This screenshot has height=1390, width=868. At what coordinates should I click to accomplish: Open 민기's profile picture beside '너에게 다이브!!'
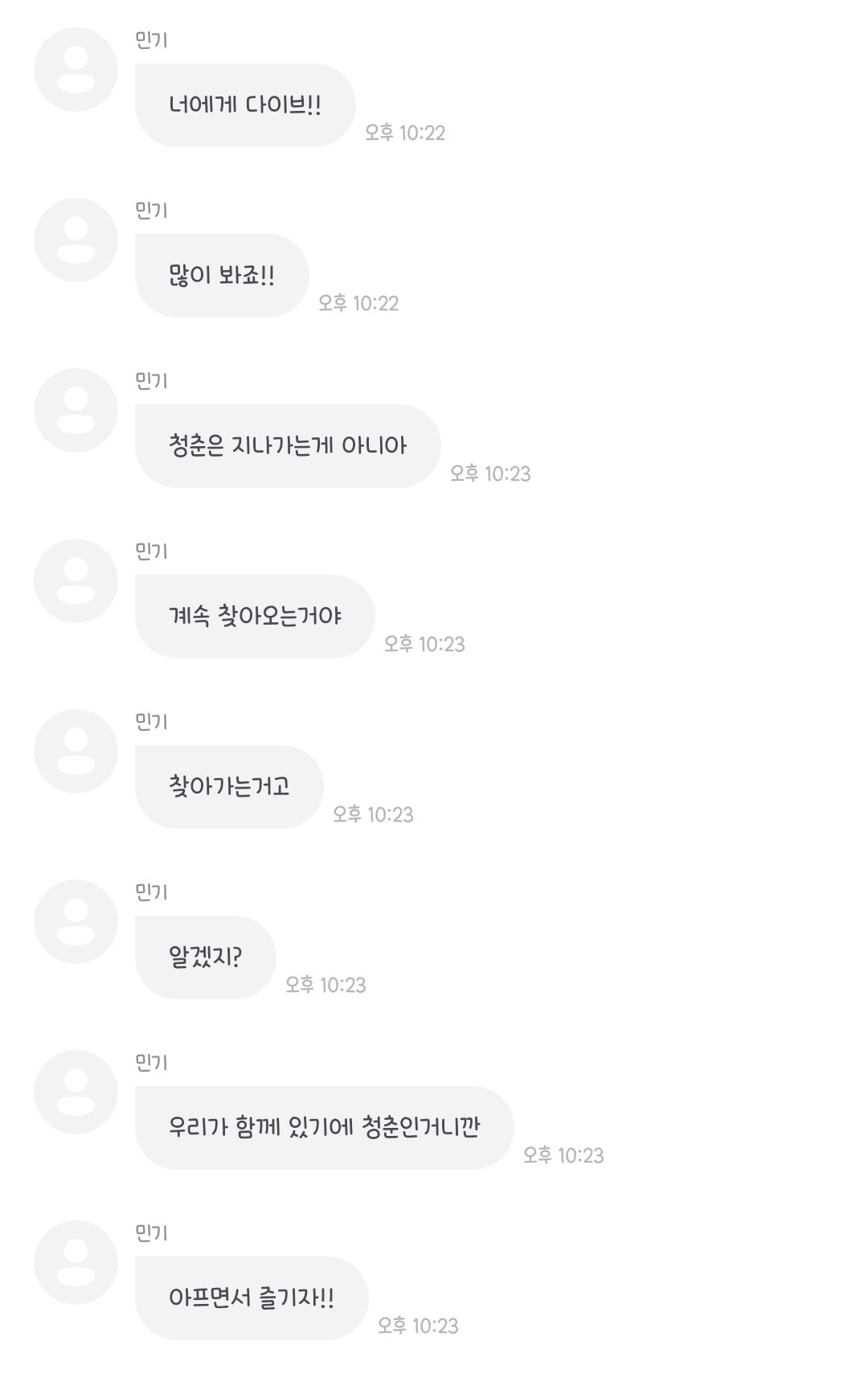pos(76,70)
